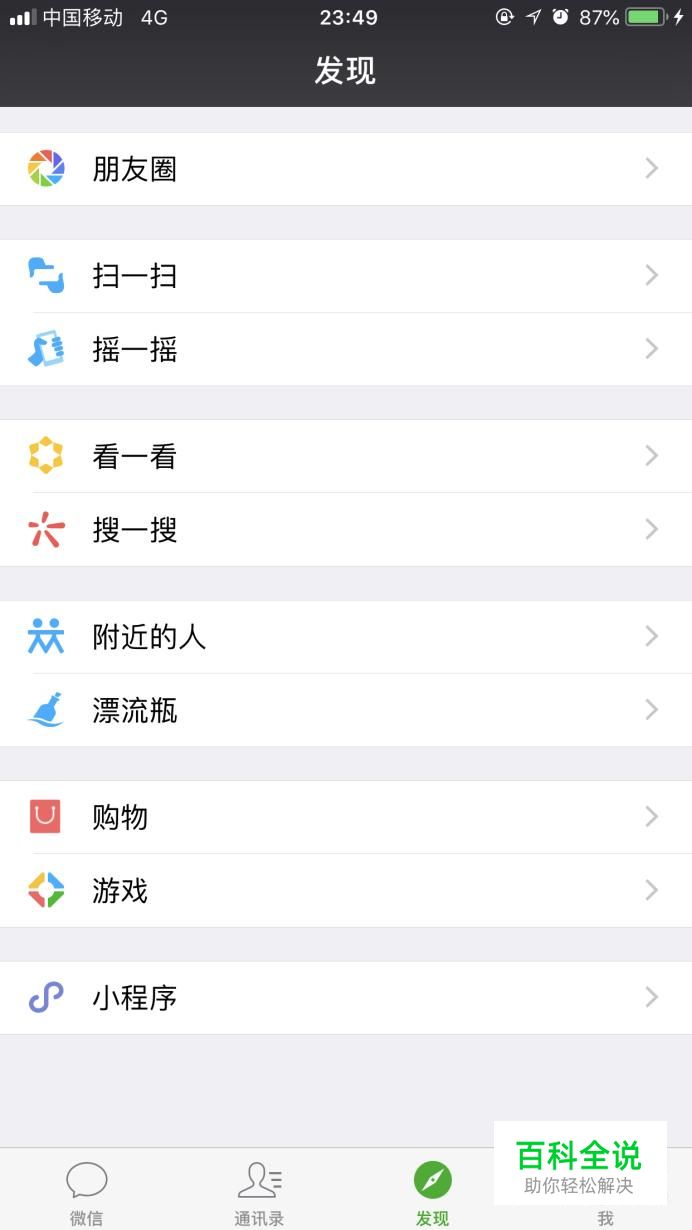Open 搜一搜 Search
692x1230 pixels.
(x=345, y=530)
